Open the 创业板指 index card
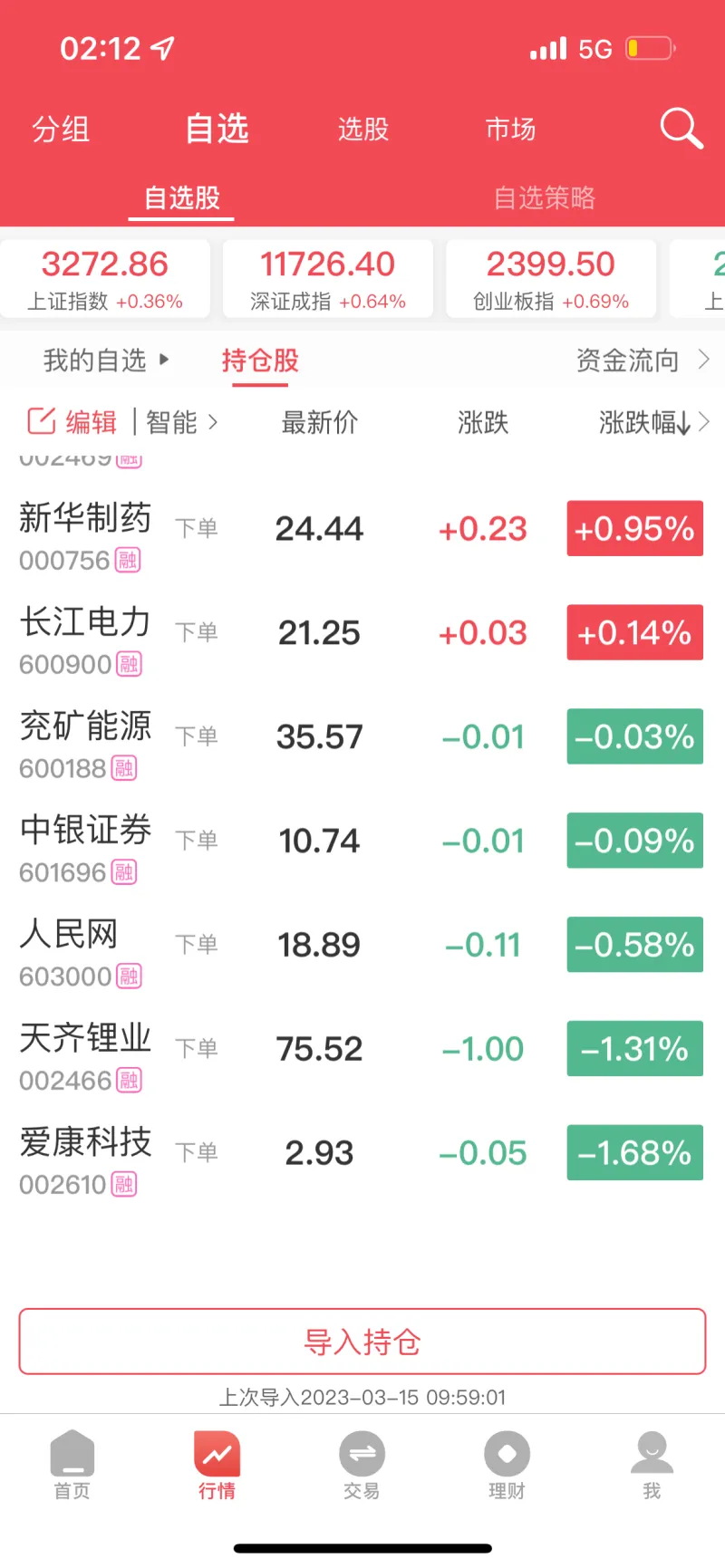The height and width of the screenshot is (1568, 725). (x=551, y=279)
